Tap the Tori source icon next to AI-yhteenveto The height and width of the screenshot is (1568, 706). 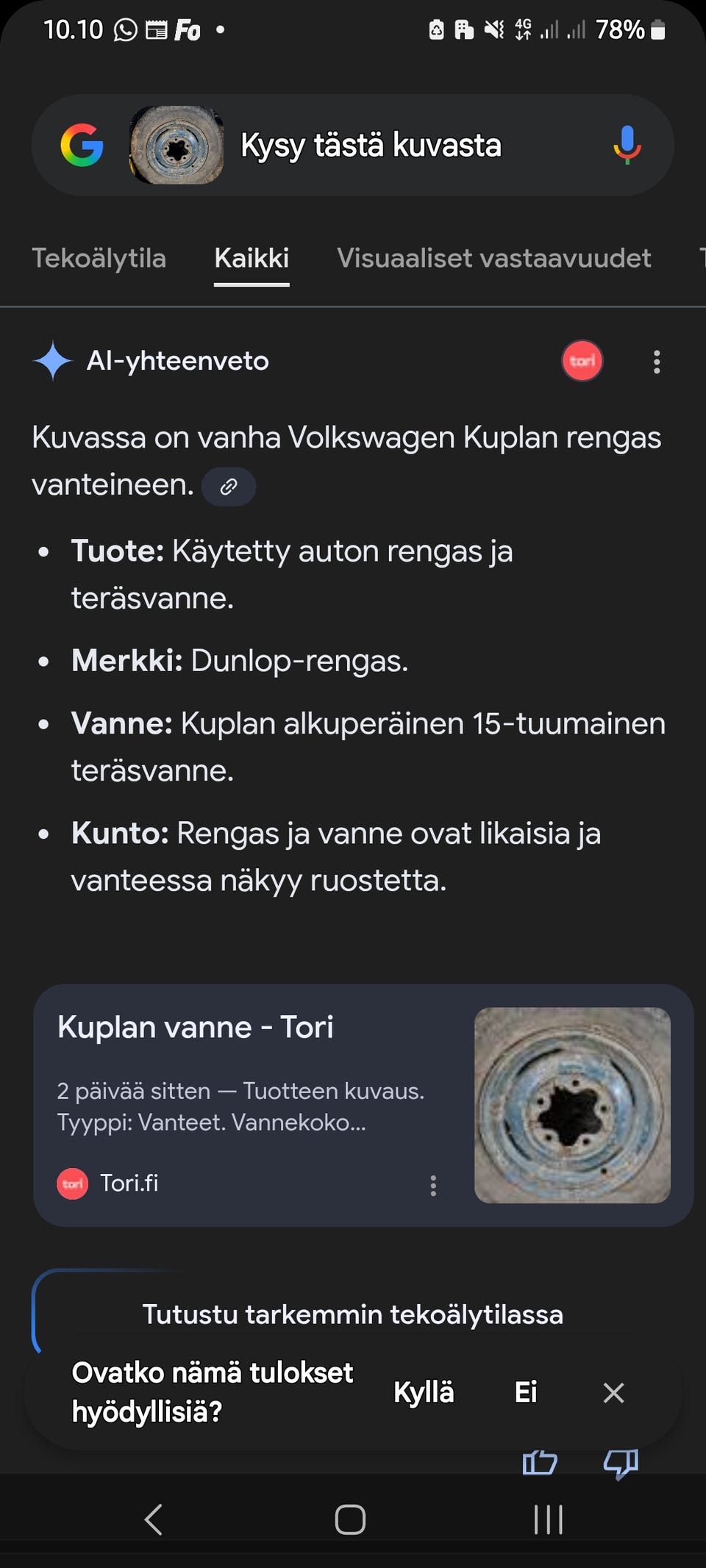[x=582, y=361]
